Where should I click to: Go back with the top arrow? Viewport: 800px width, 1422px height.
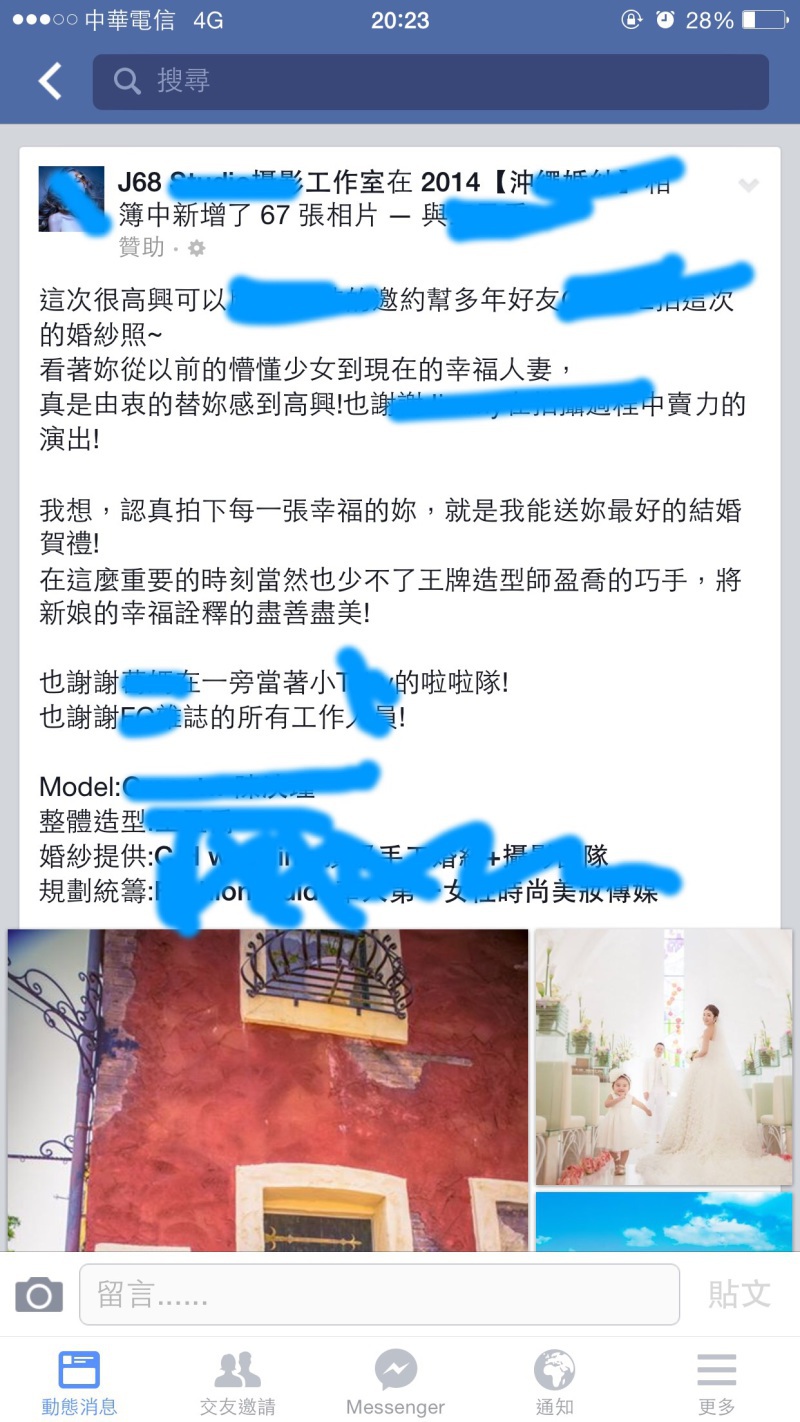pos(50,81)
